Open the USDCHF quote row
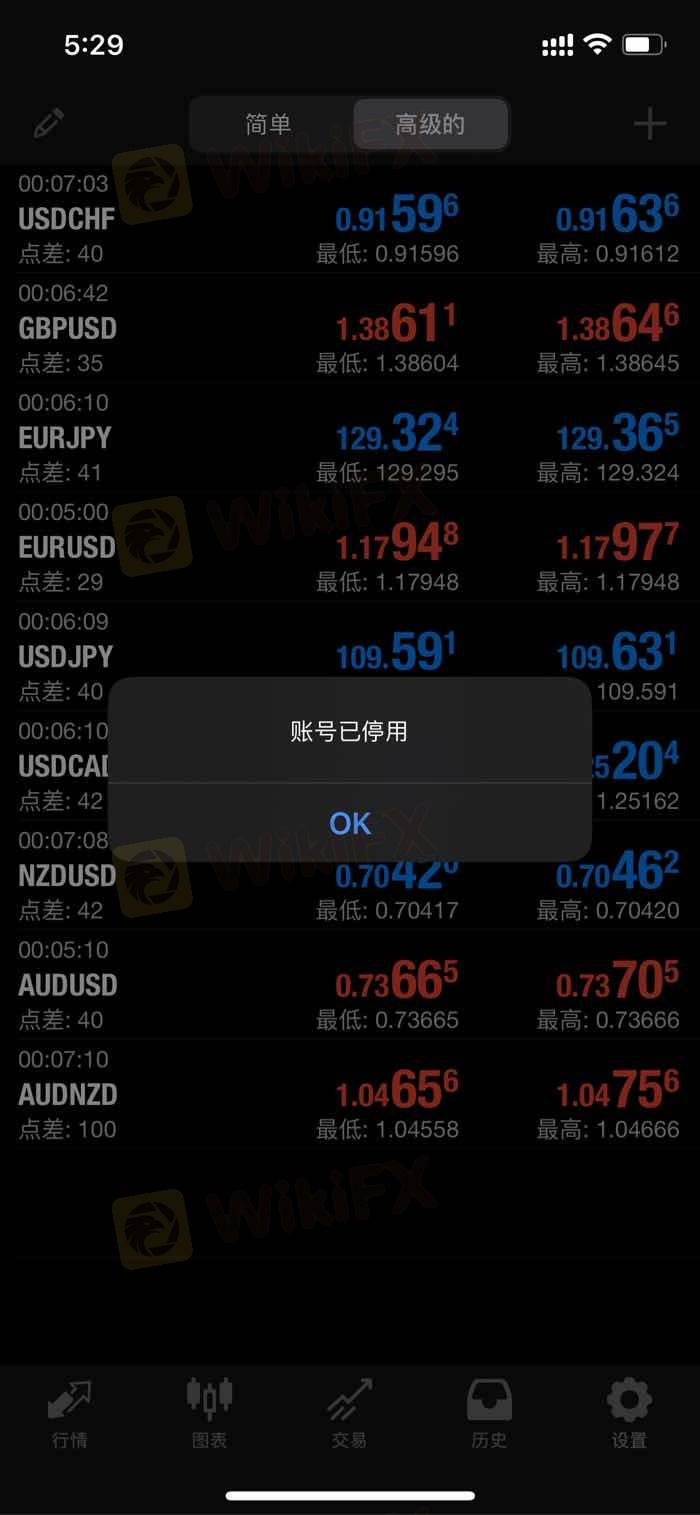Viewport: 700px width, 1515px height. [x=350, y=218]
